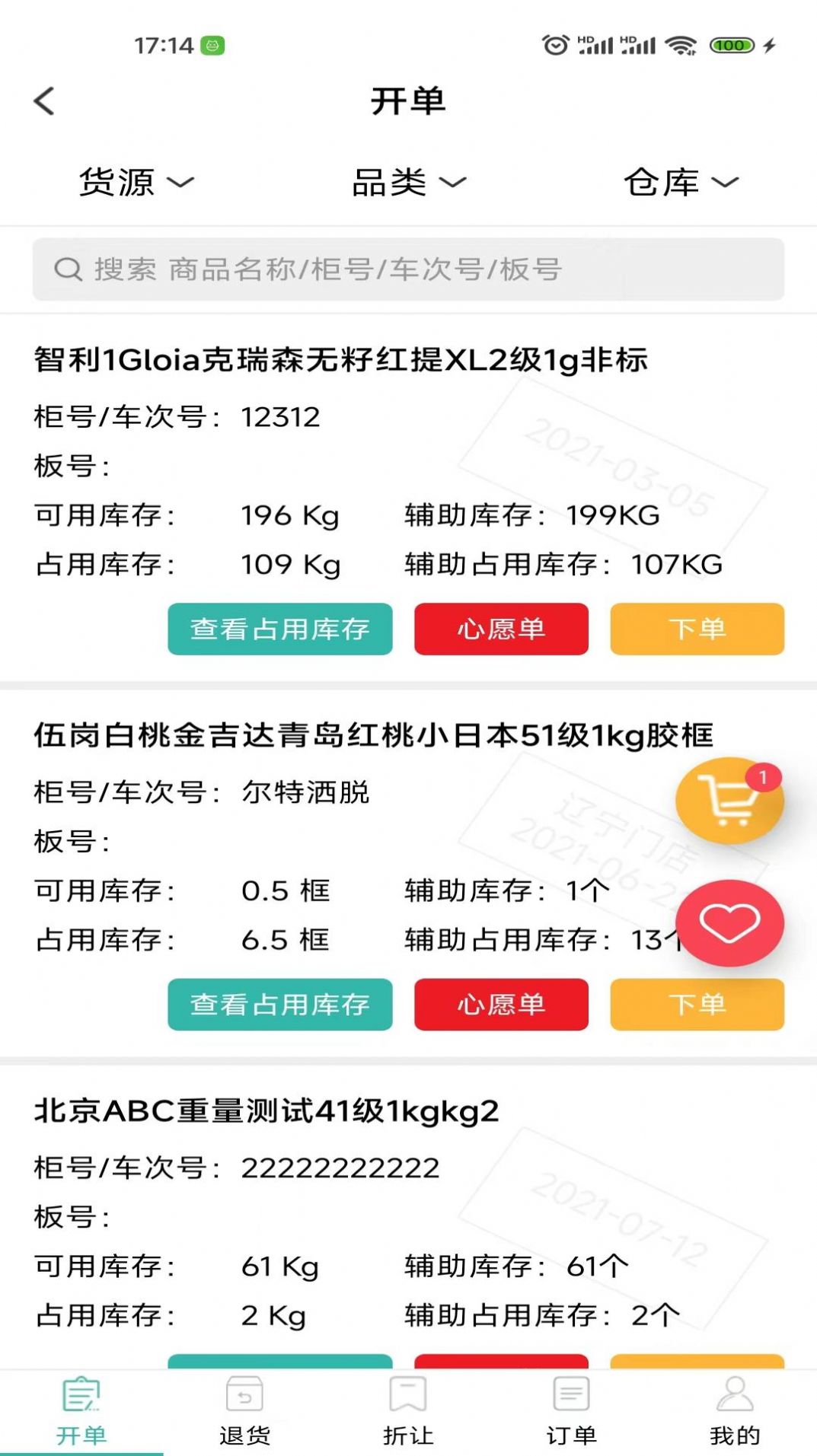The width and height of the screenshot is (817, 1456).
Task: Tap 下单 to order the 智利 grapes
Action: [x=697, y=629]
